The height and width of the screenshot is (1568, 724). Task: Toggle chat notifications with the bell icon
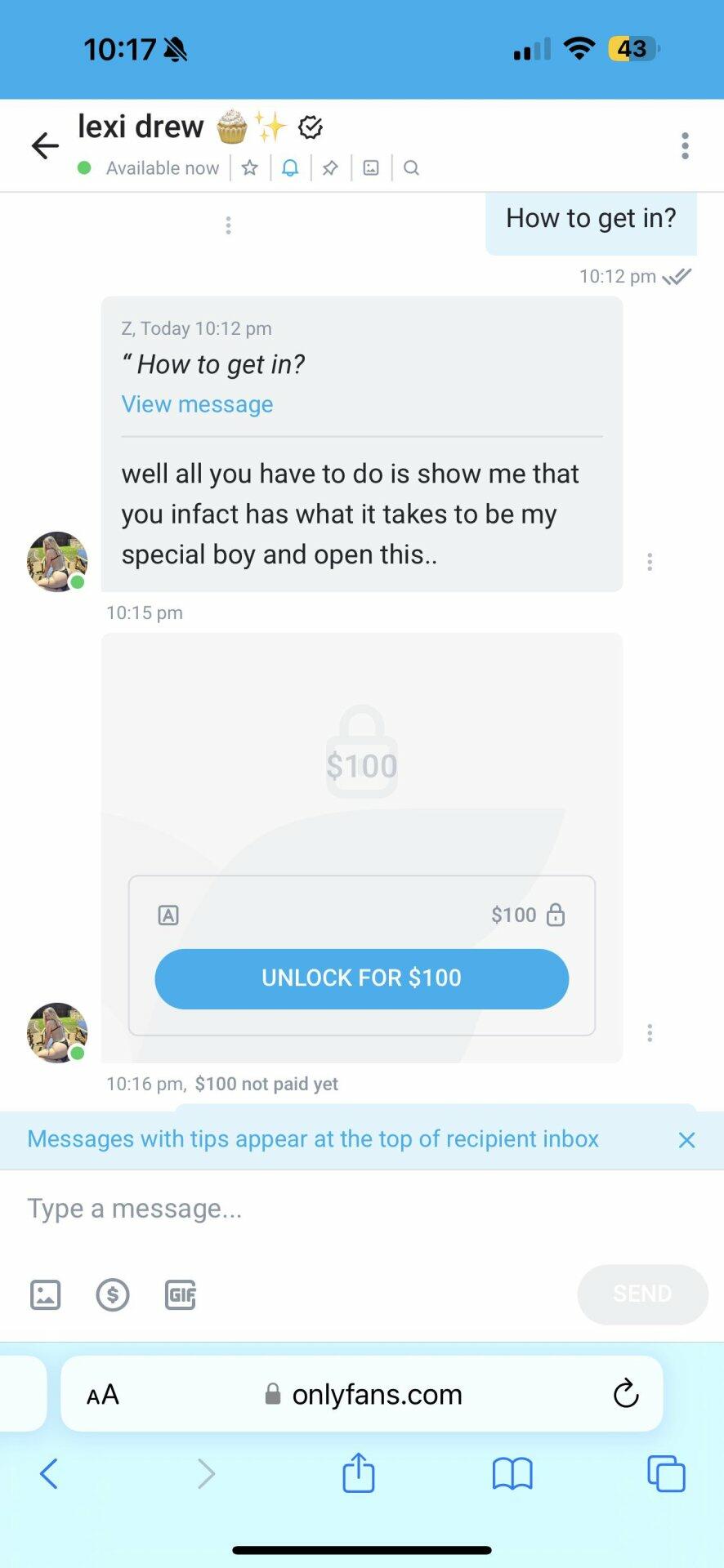point(290,168)
